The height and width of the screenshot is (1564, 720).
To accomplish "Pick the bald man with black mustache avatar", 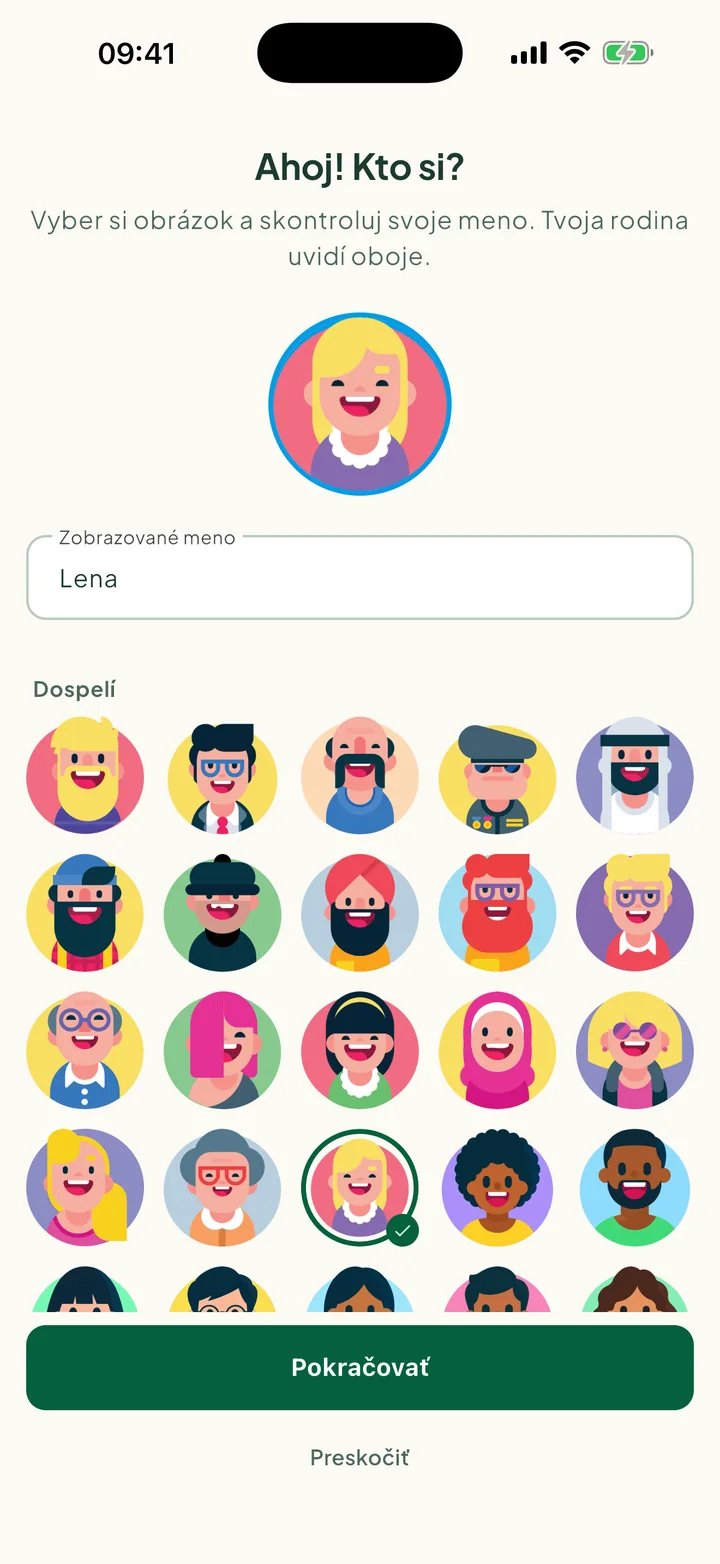I will 360,776.
